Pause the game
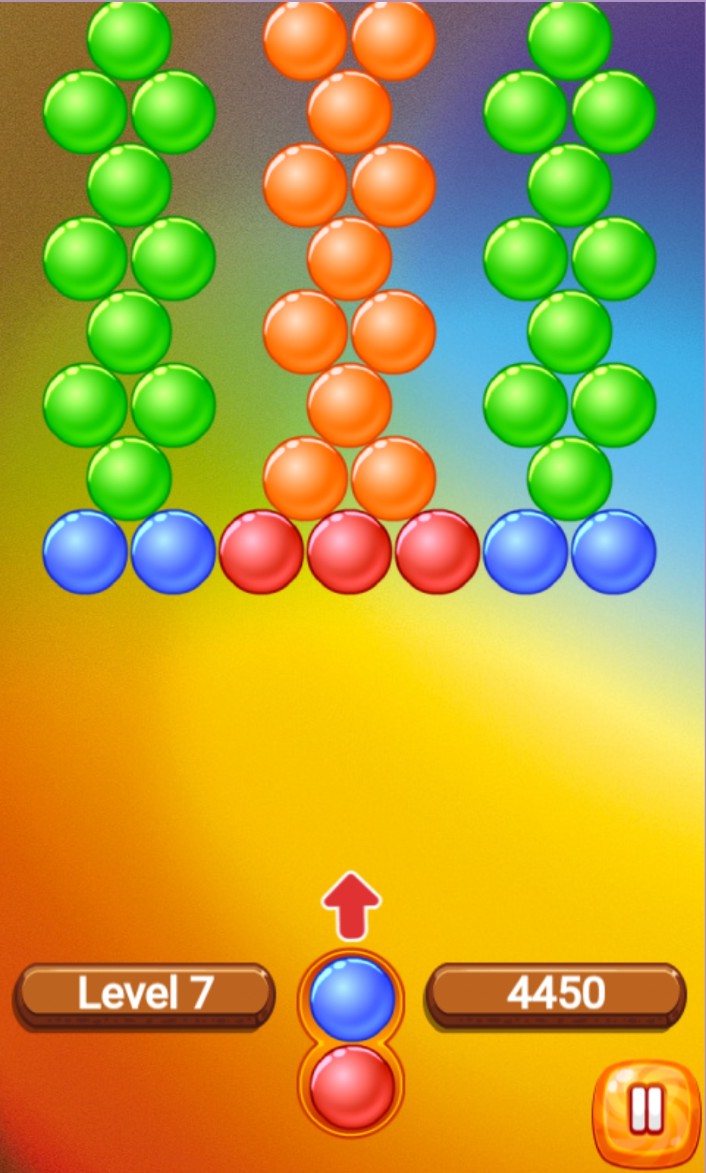This screenshot has height=1173, width=706. 646,1109
